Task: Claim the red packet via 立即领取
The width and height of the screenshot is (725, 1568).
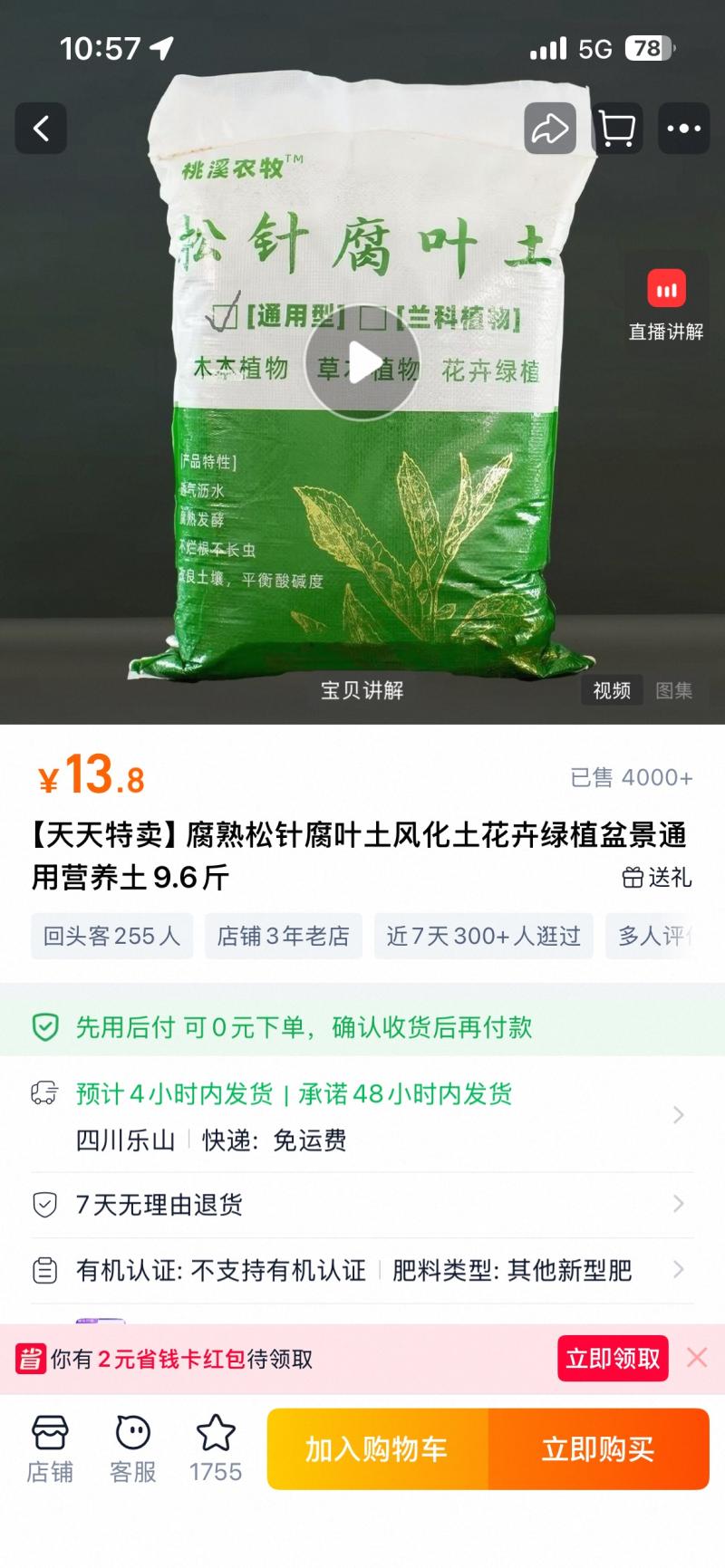Action: (x=613, y=1358)
